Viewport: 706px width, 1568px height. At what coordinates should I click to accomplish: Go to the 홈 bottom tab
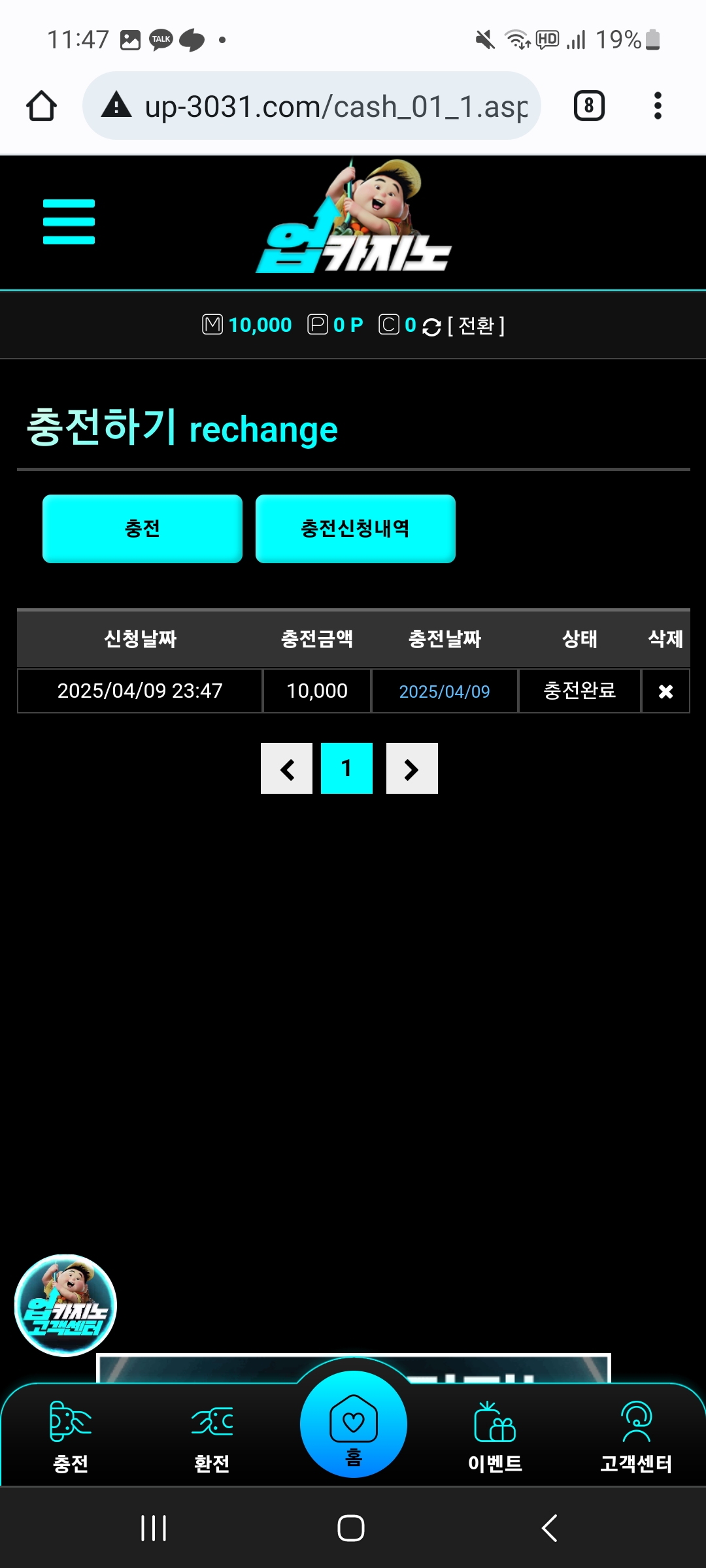click(353, 1426)
